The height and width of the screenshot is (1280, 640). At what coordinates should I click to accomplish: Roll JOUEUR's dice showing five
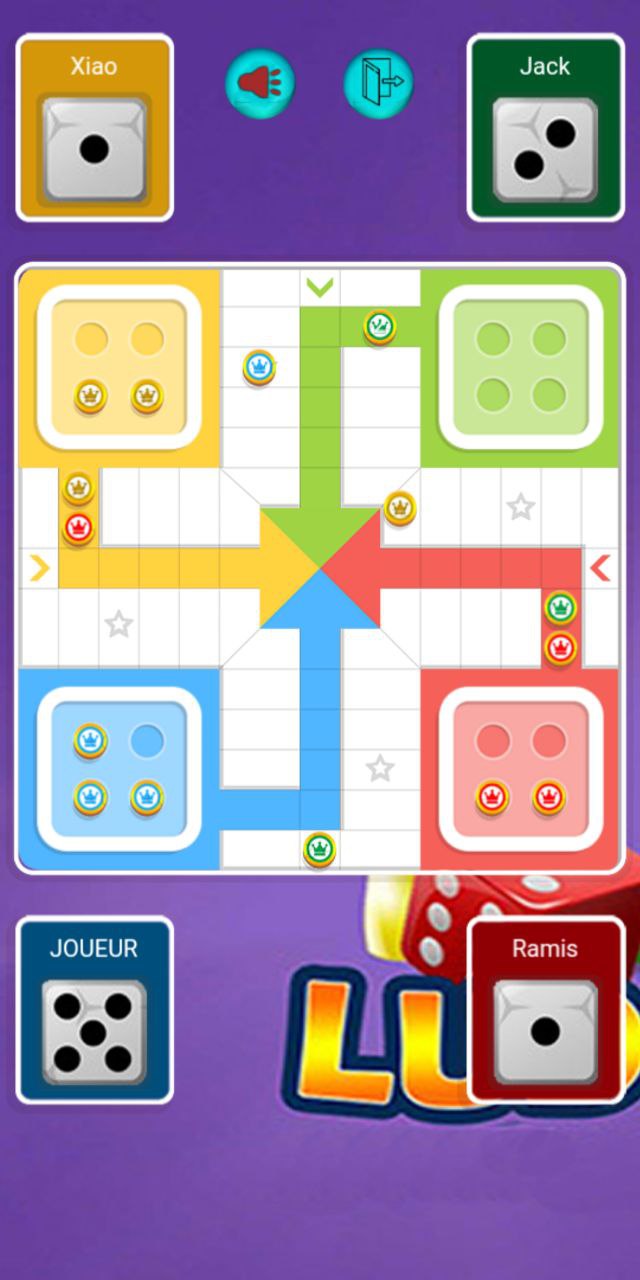click(94, 1033)
